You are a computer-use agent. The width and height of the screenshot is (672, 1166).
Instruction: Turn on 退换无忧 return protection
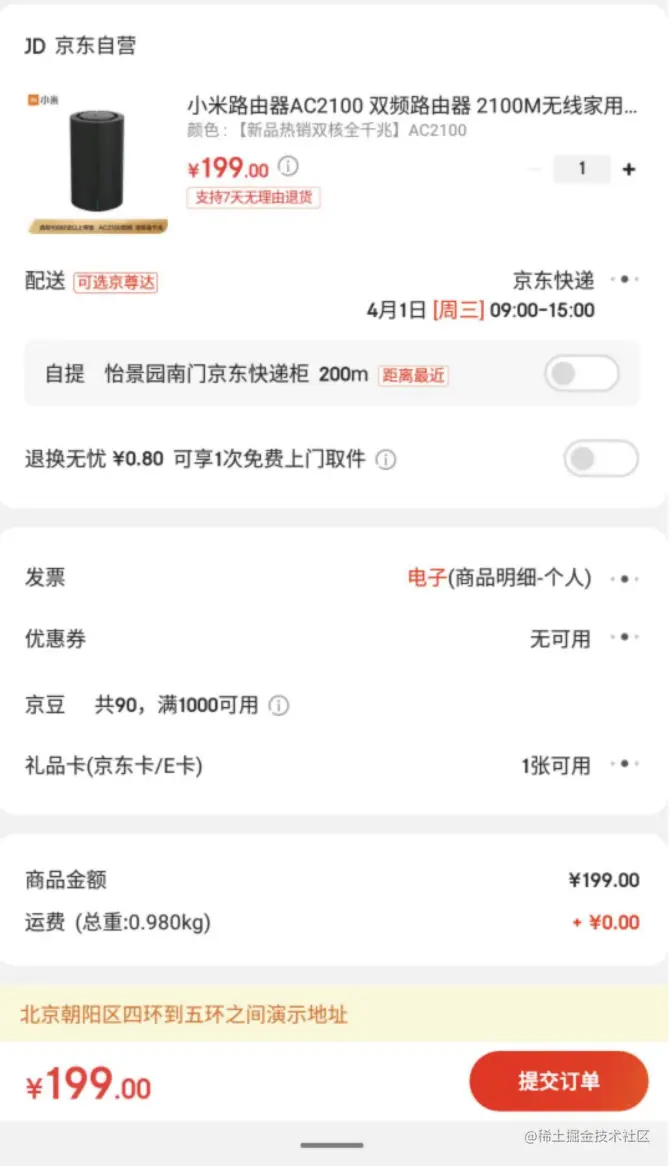pyautogui.click(x=600, y=459)
